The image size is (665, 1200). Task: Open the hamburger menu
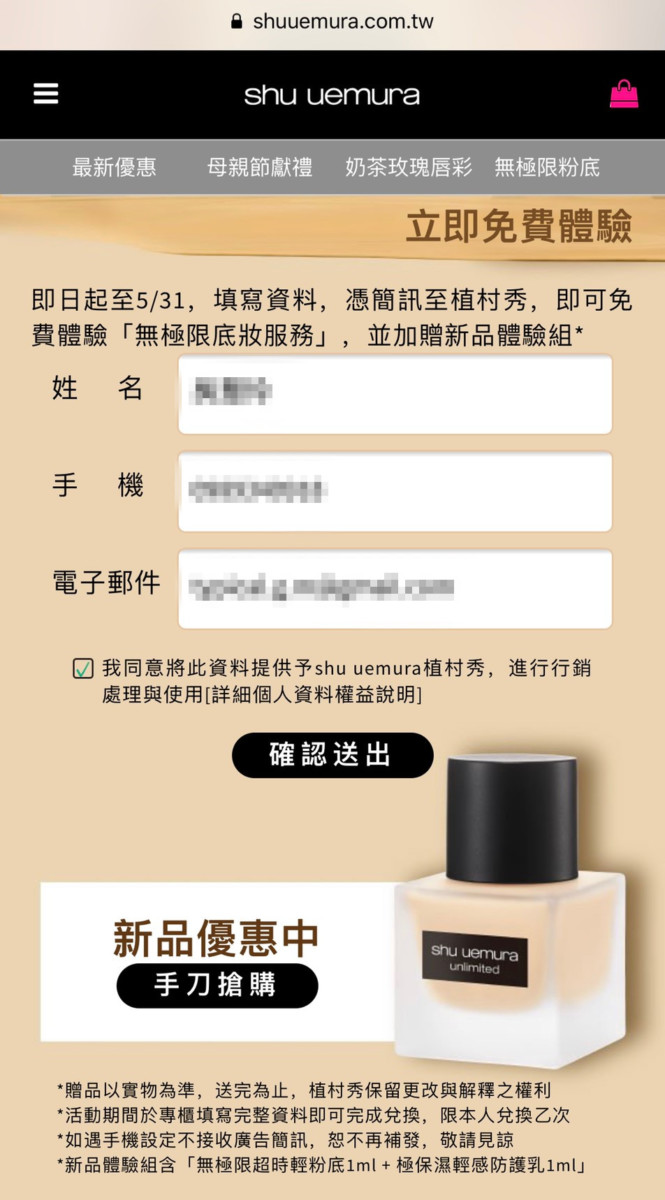(46, 94)
